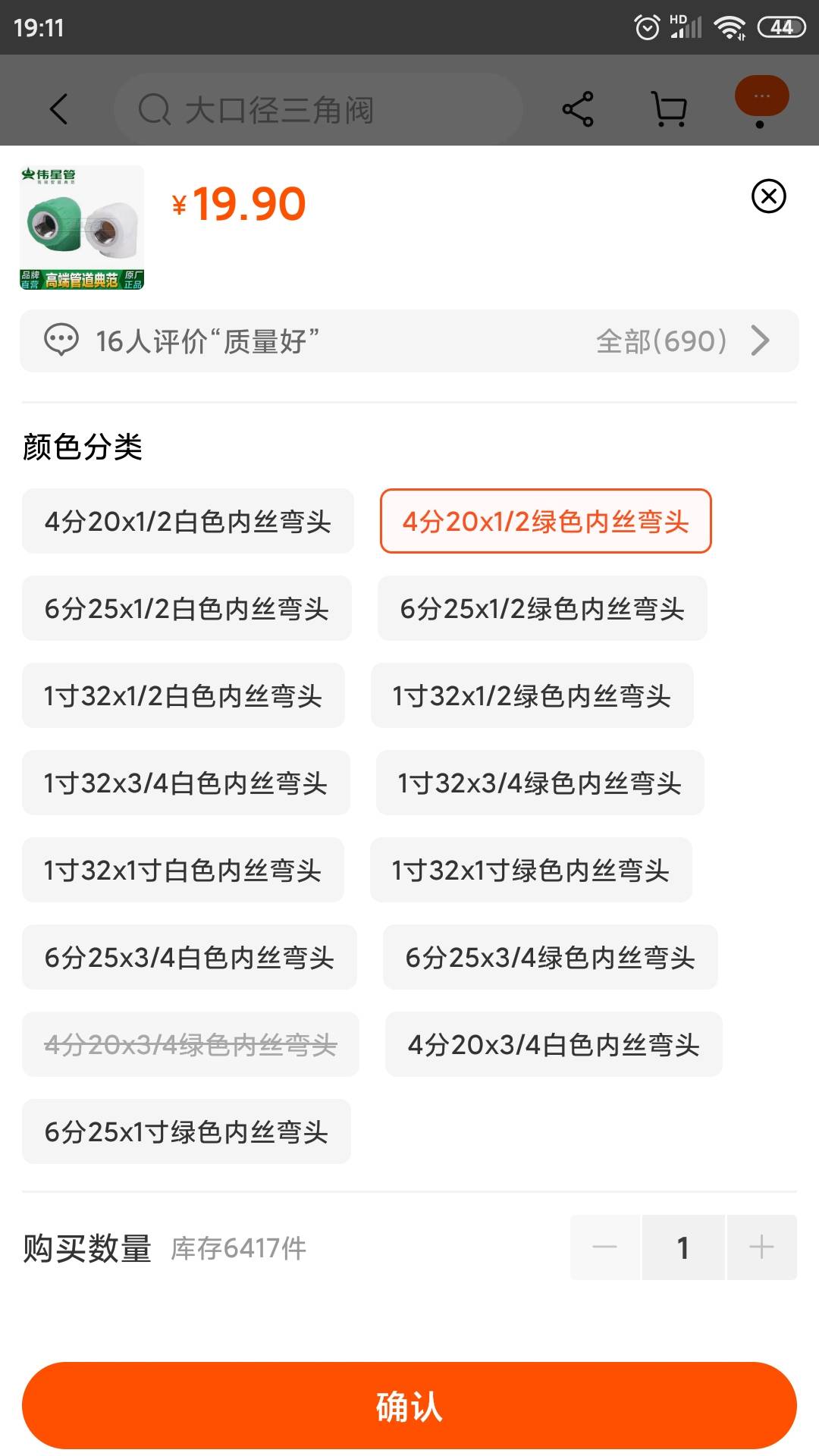Close the product options sheet
819x1456 pixels.
pos(768,196)
